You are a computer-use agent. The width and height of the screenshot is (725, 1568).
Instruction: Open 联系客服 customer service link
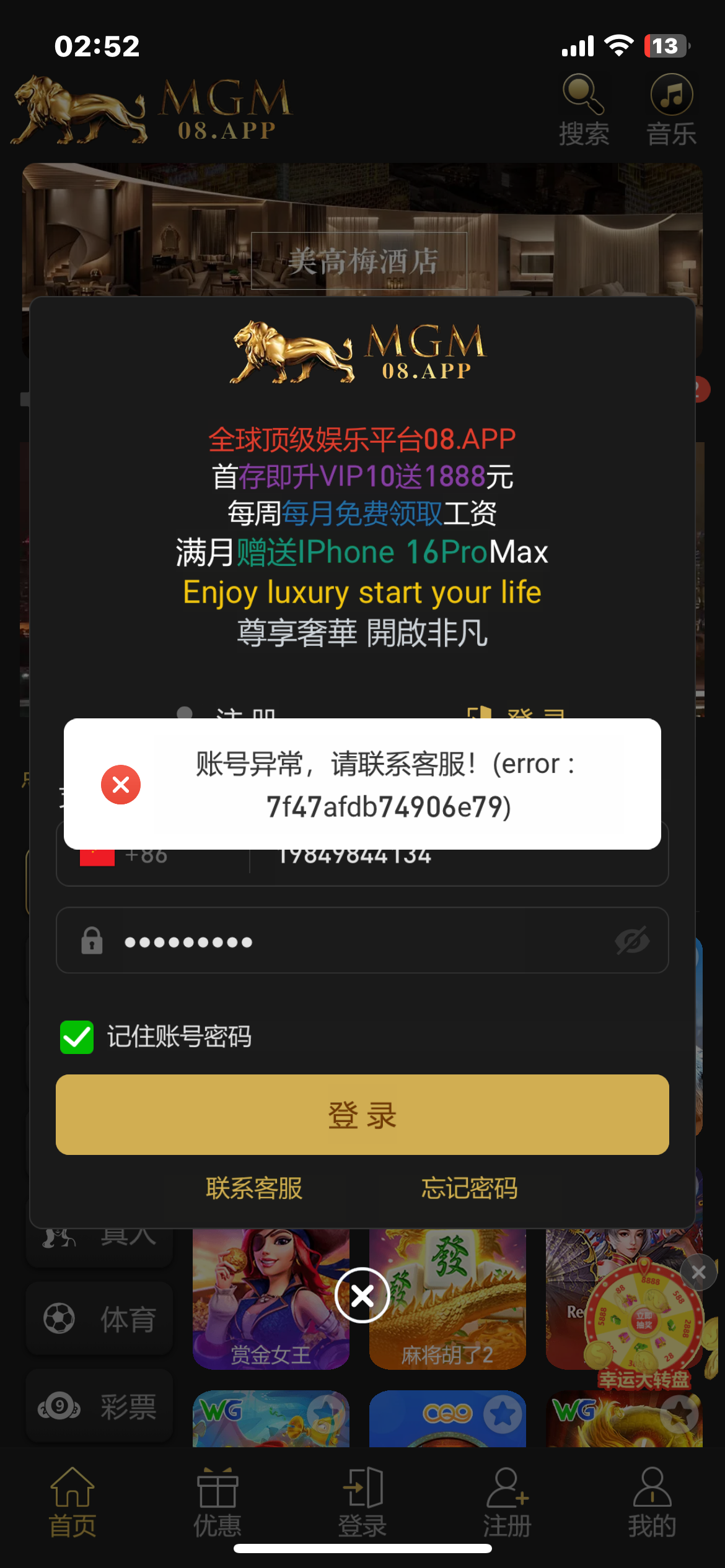coord(254,1189)
